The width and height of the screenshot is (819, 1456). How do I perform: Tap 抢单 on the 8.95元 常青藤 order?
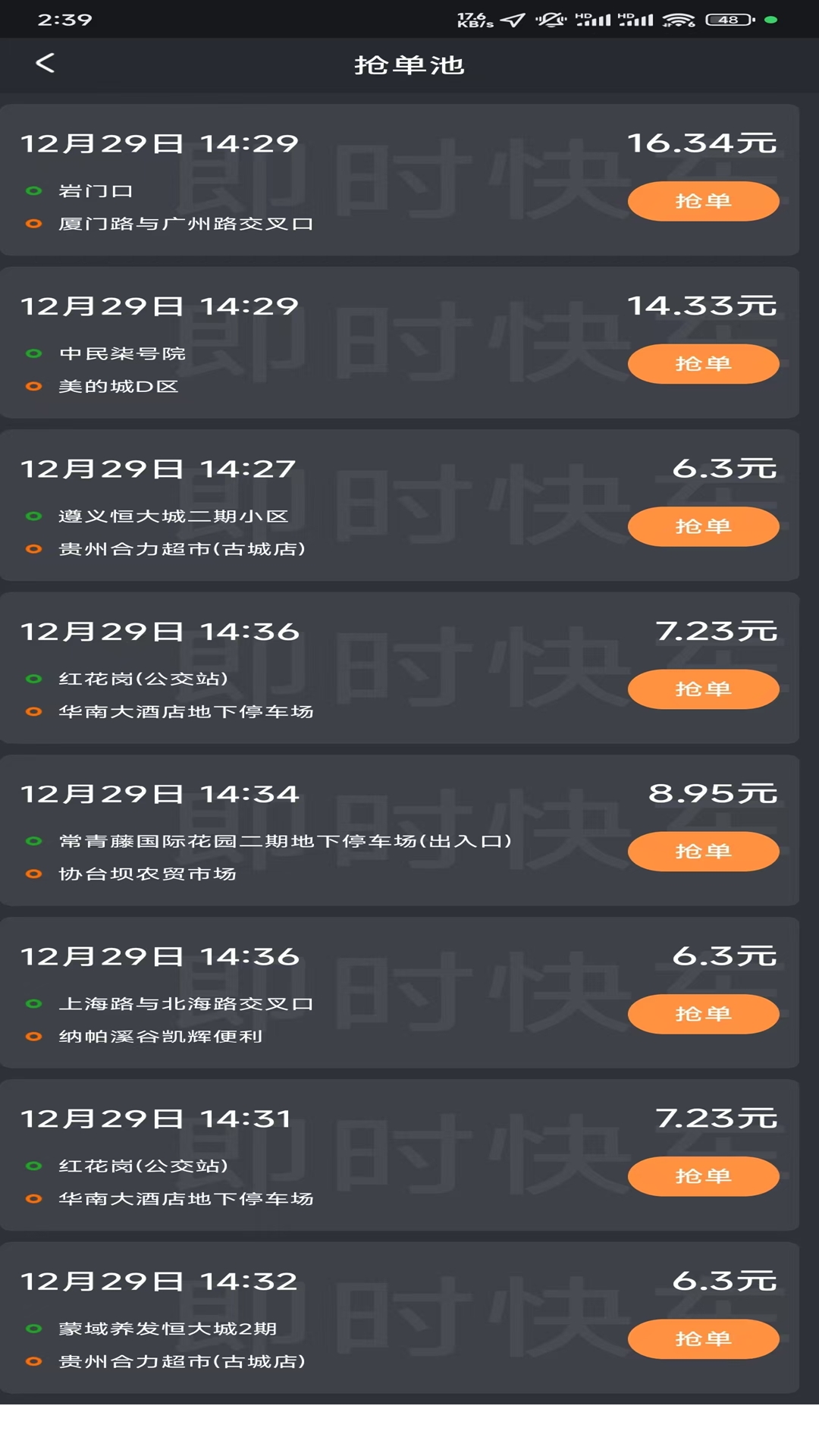pyautogui.click(x=703, y=851)
